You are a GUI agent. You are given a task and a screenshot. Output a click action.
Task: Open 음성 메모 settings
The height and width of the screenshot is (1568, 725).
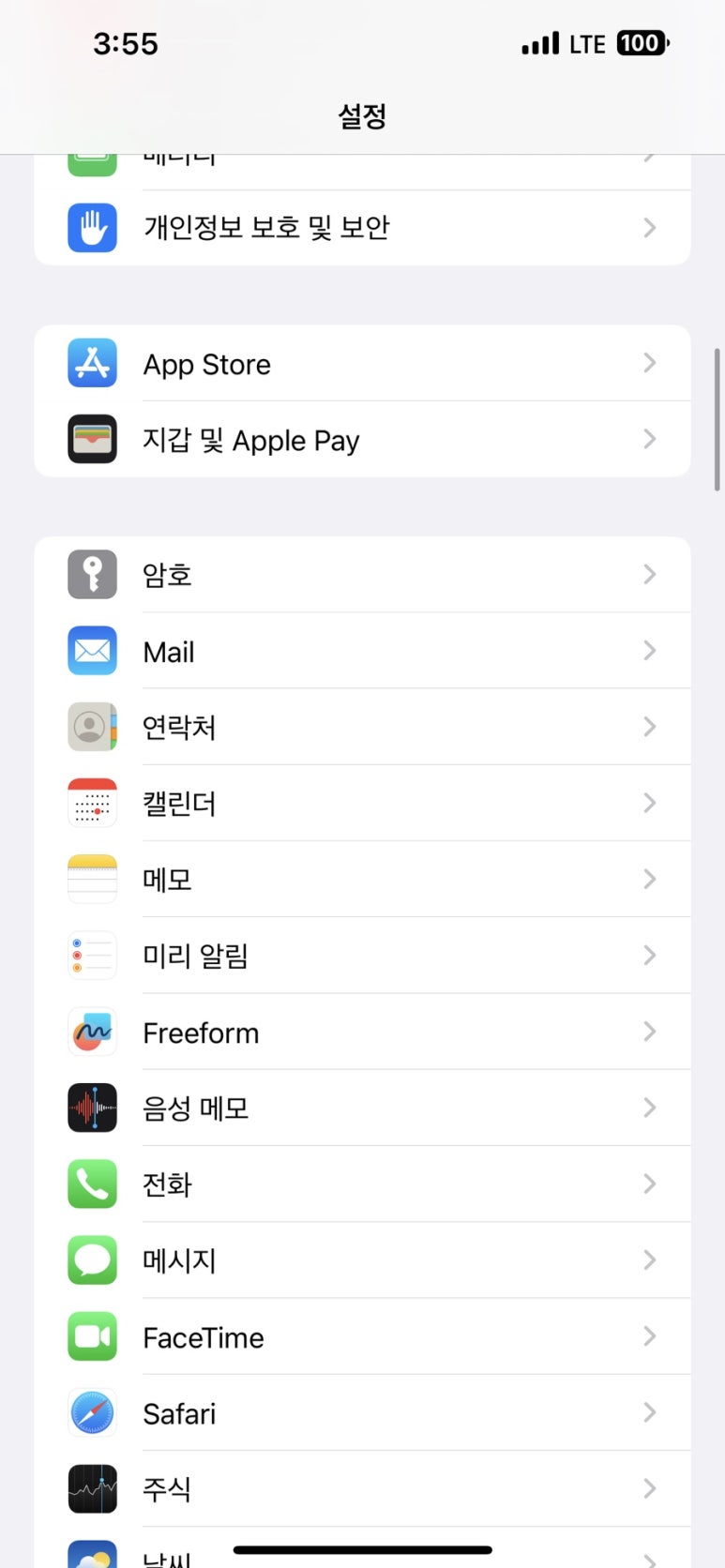(x=362, y=1108)
